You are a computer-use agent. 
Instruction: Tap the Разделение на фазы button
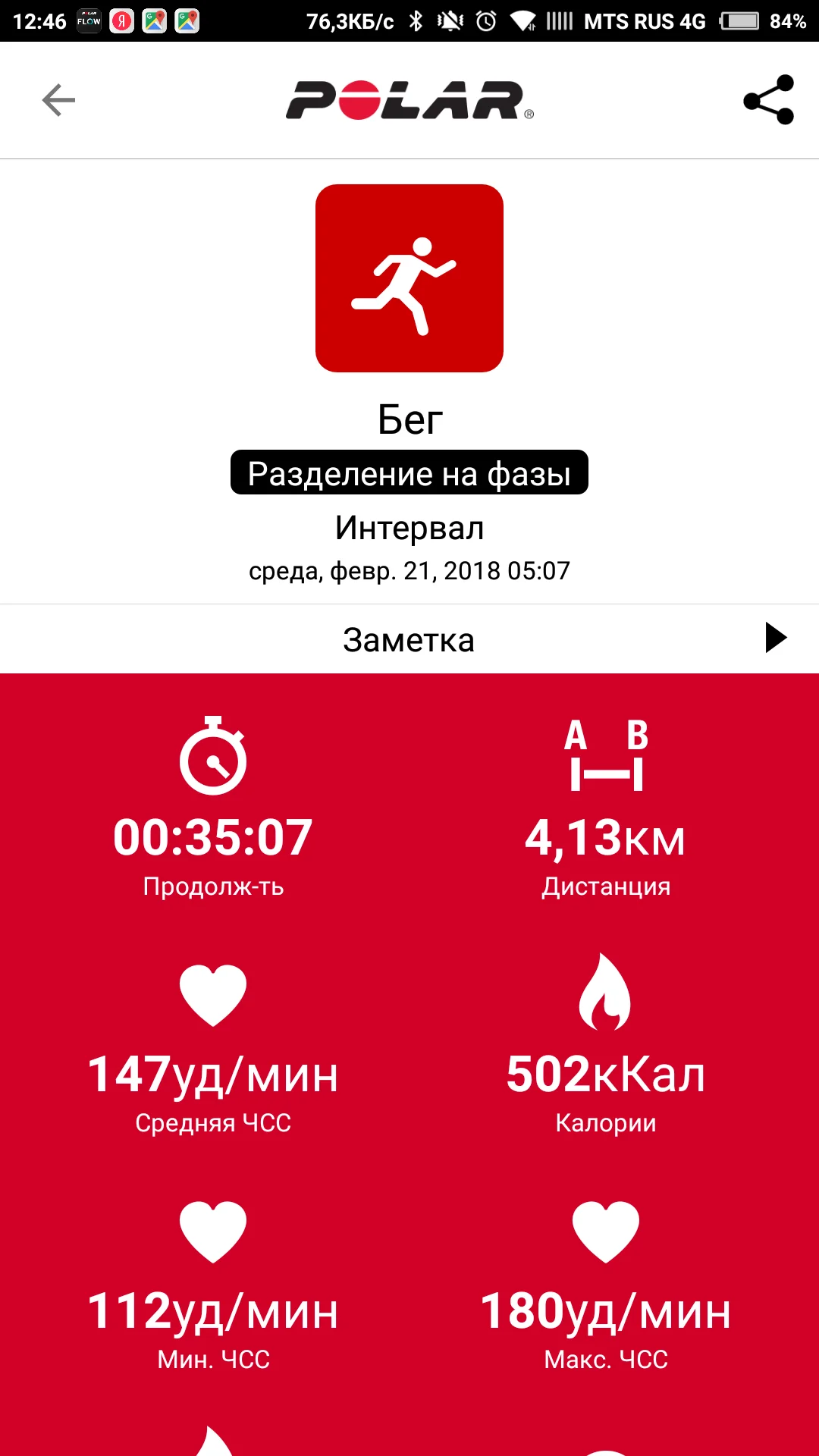click(409, 473)
